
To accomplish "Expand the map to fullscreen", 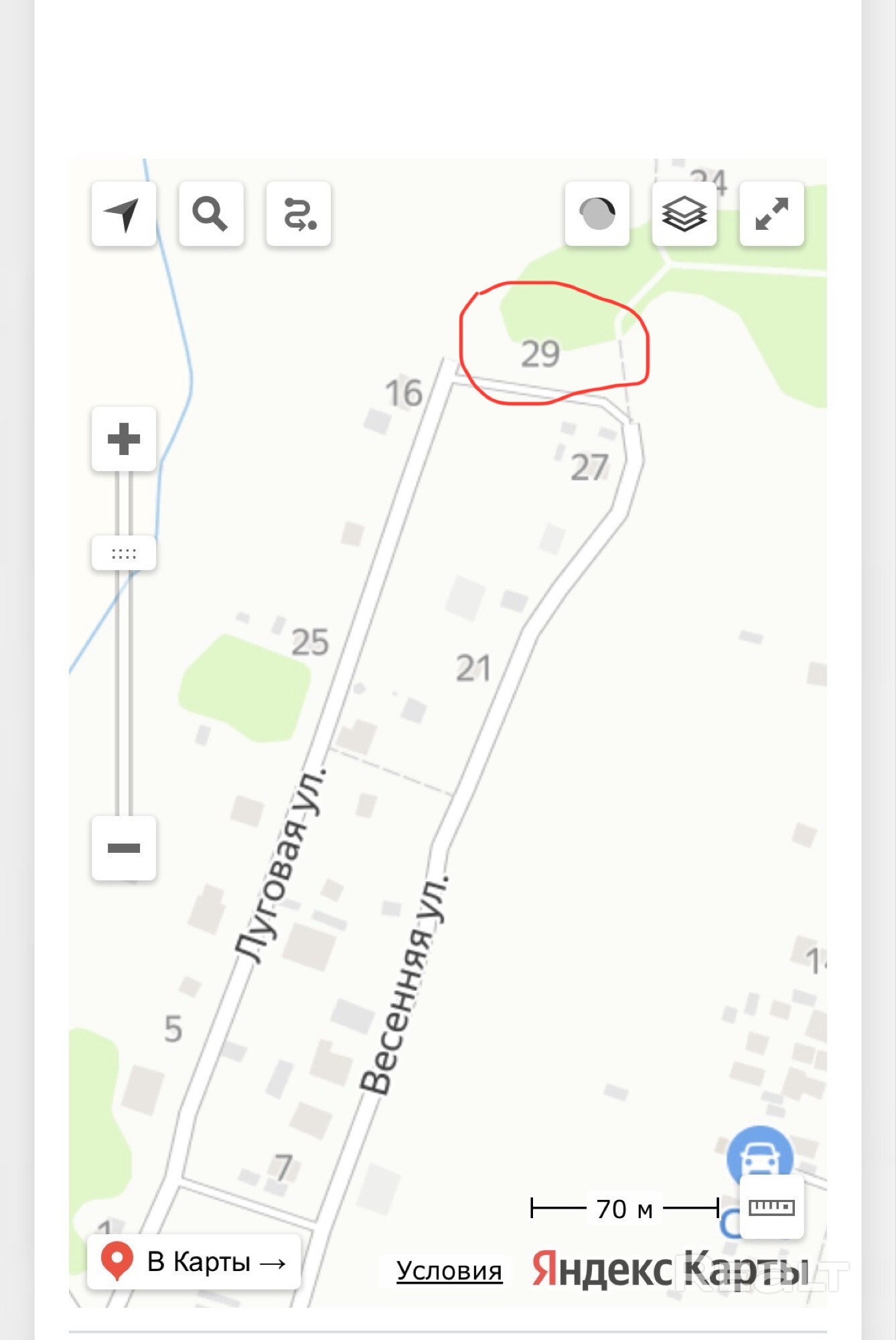I will pos(771,214).
